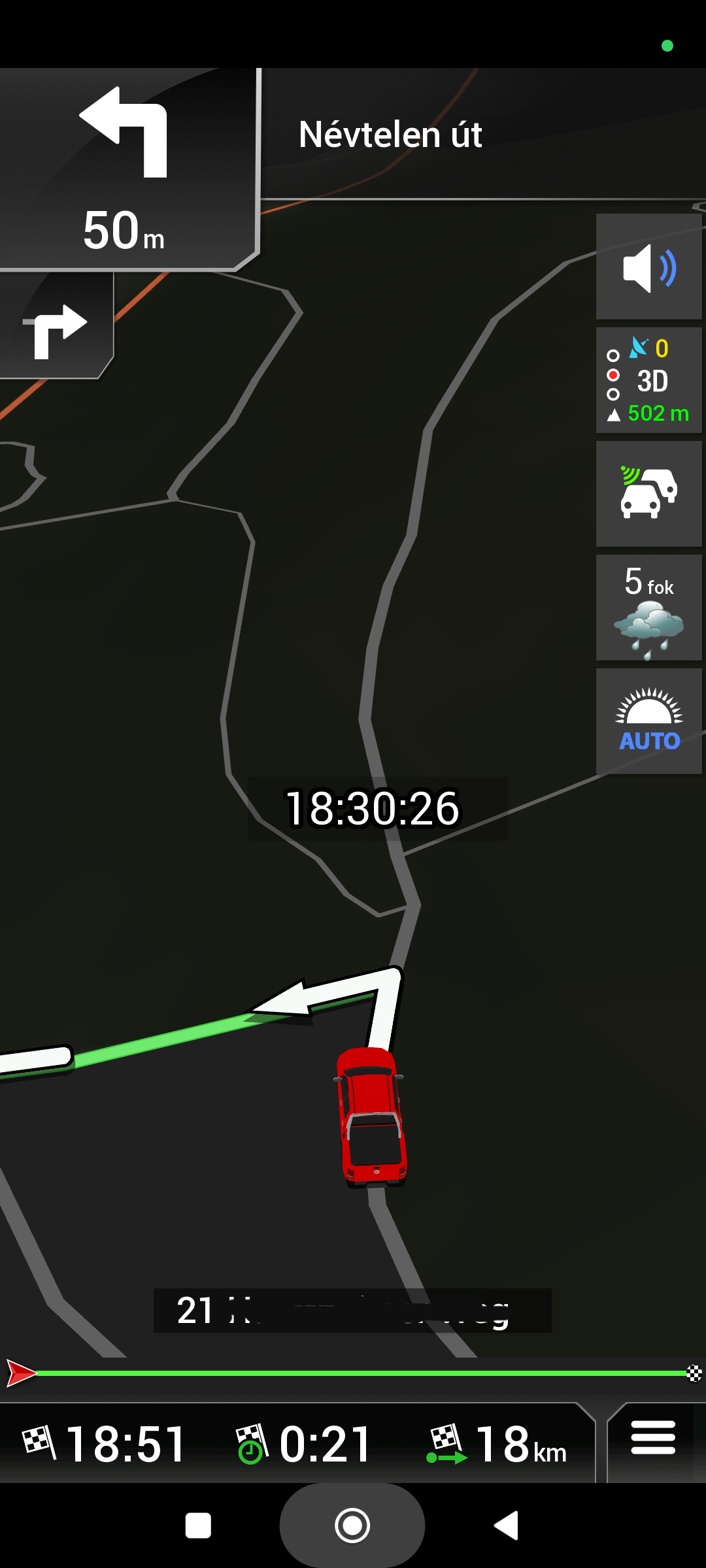
Task: Go back with the system back button
Action: [x=506, y=1526]
